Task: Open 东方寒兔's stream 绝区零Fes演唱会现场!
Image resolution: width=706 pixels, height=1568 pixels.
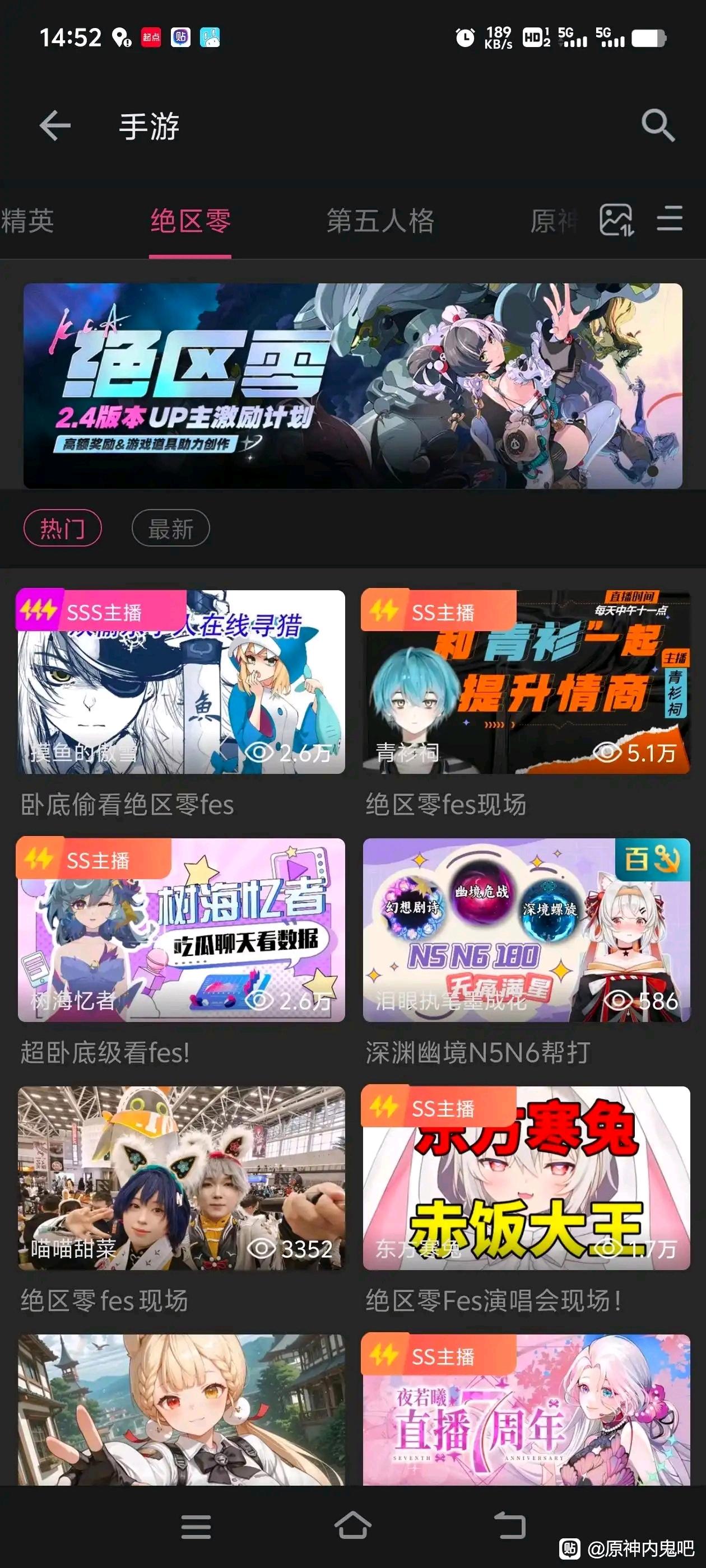Action: click(526, 1178)
